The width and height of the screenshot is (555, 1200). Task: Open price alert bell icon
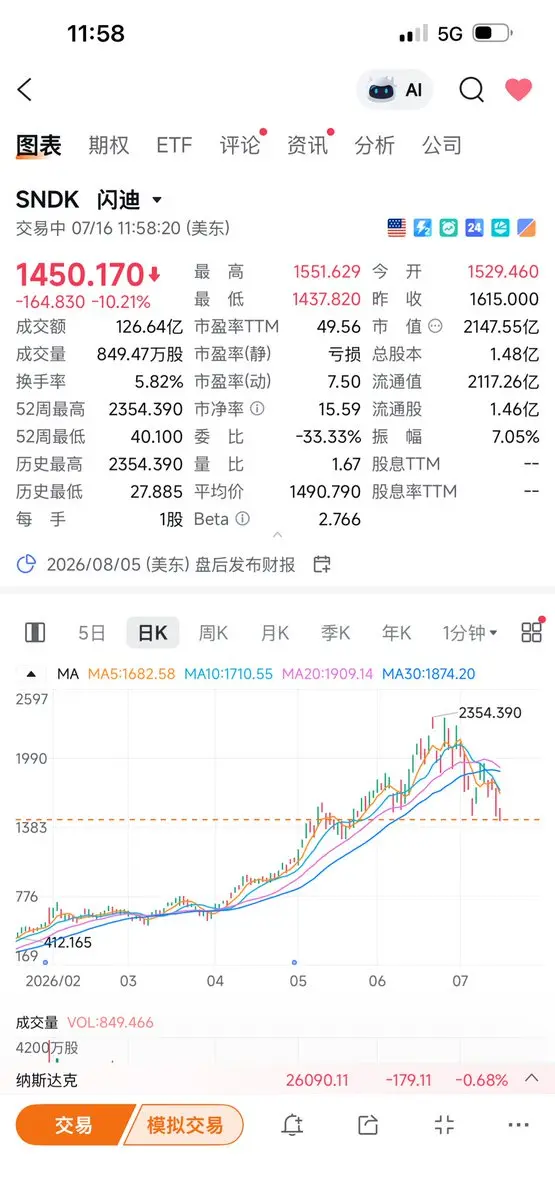pyautogui.click(x=292, y=1125)
